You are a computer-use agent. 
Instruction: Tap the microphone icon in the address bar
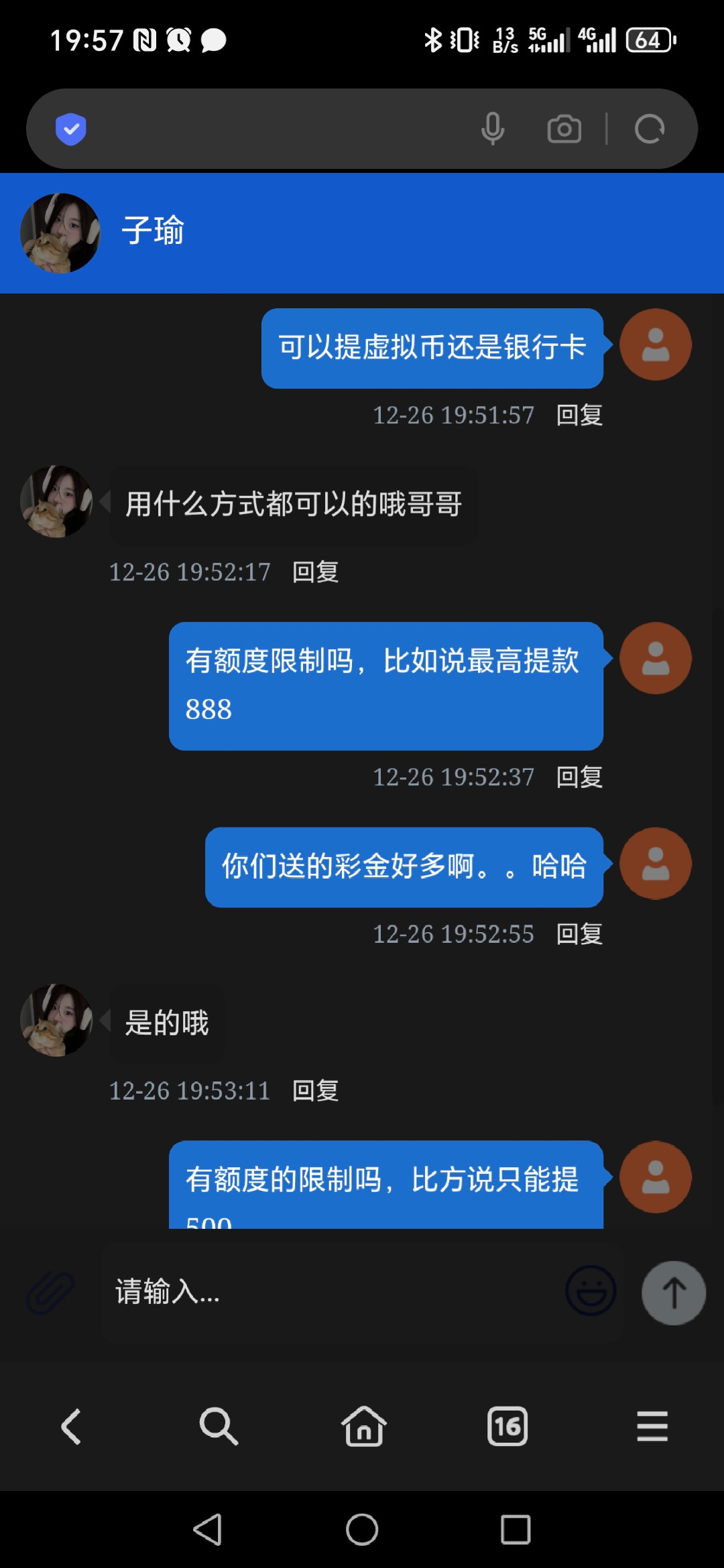click(493, 129)
